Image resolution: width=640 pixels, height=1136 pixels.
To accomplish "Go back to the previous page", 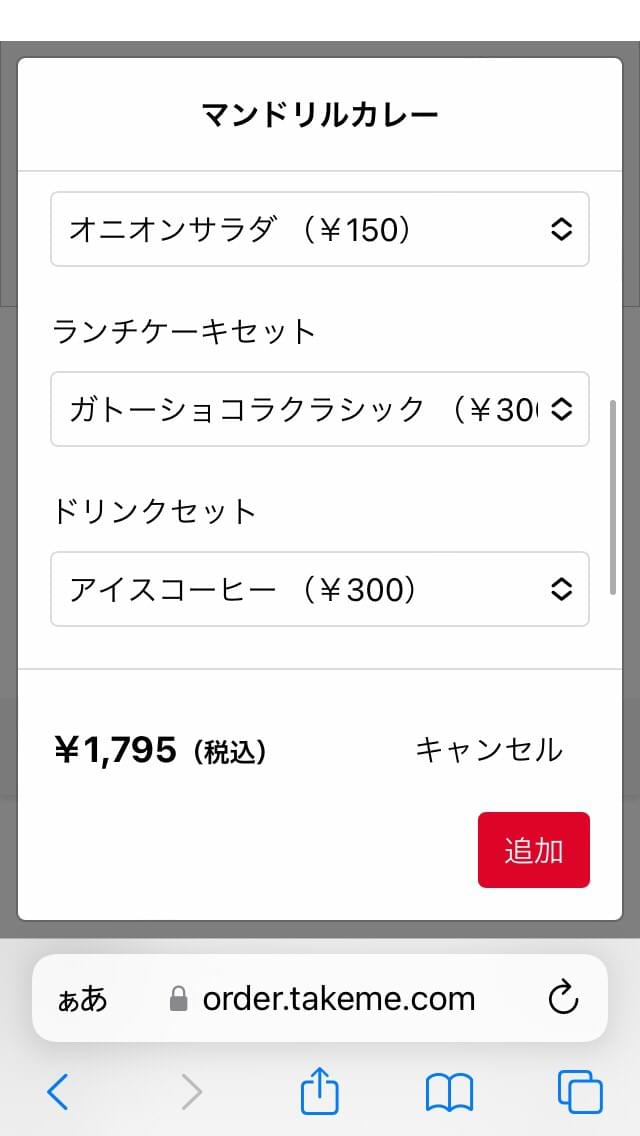I will tap(58, 1092).
